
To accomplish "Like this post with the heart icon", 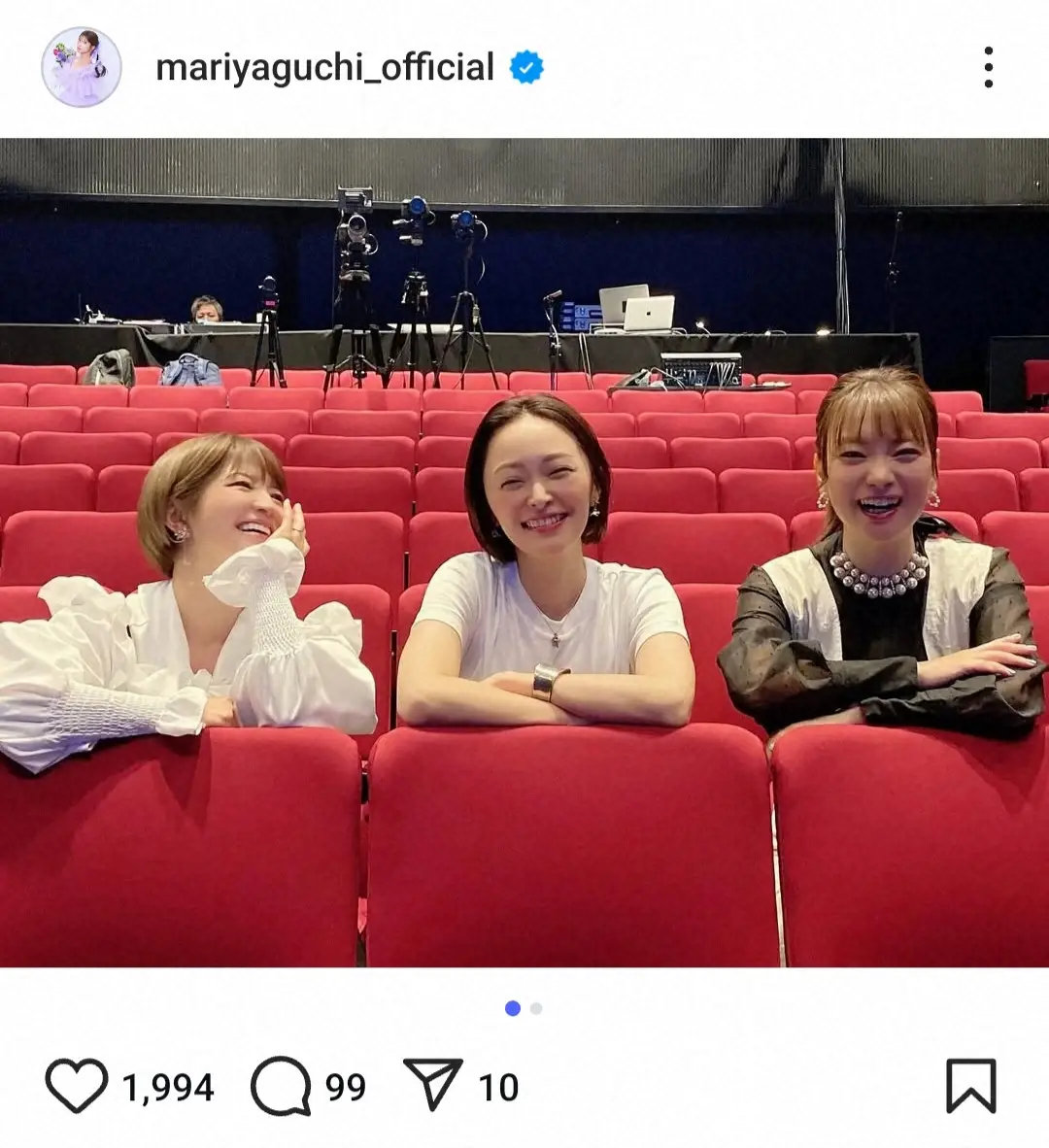I will point(77,1085).
